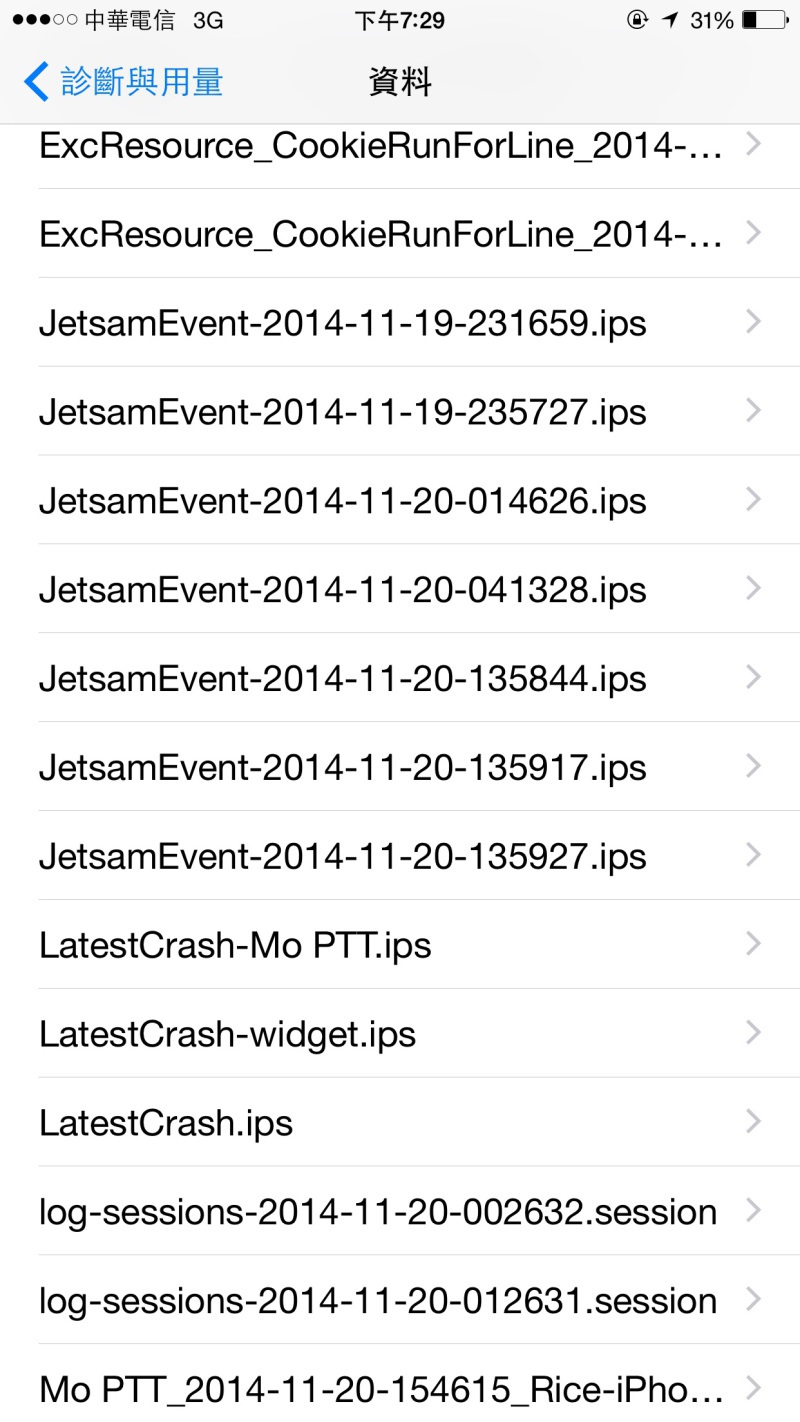This screenshot has height=1422, width=800.
Task: Open log-sessions-2014-11-20-012631.session
Action: 400,1302
